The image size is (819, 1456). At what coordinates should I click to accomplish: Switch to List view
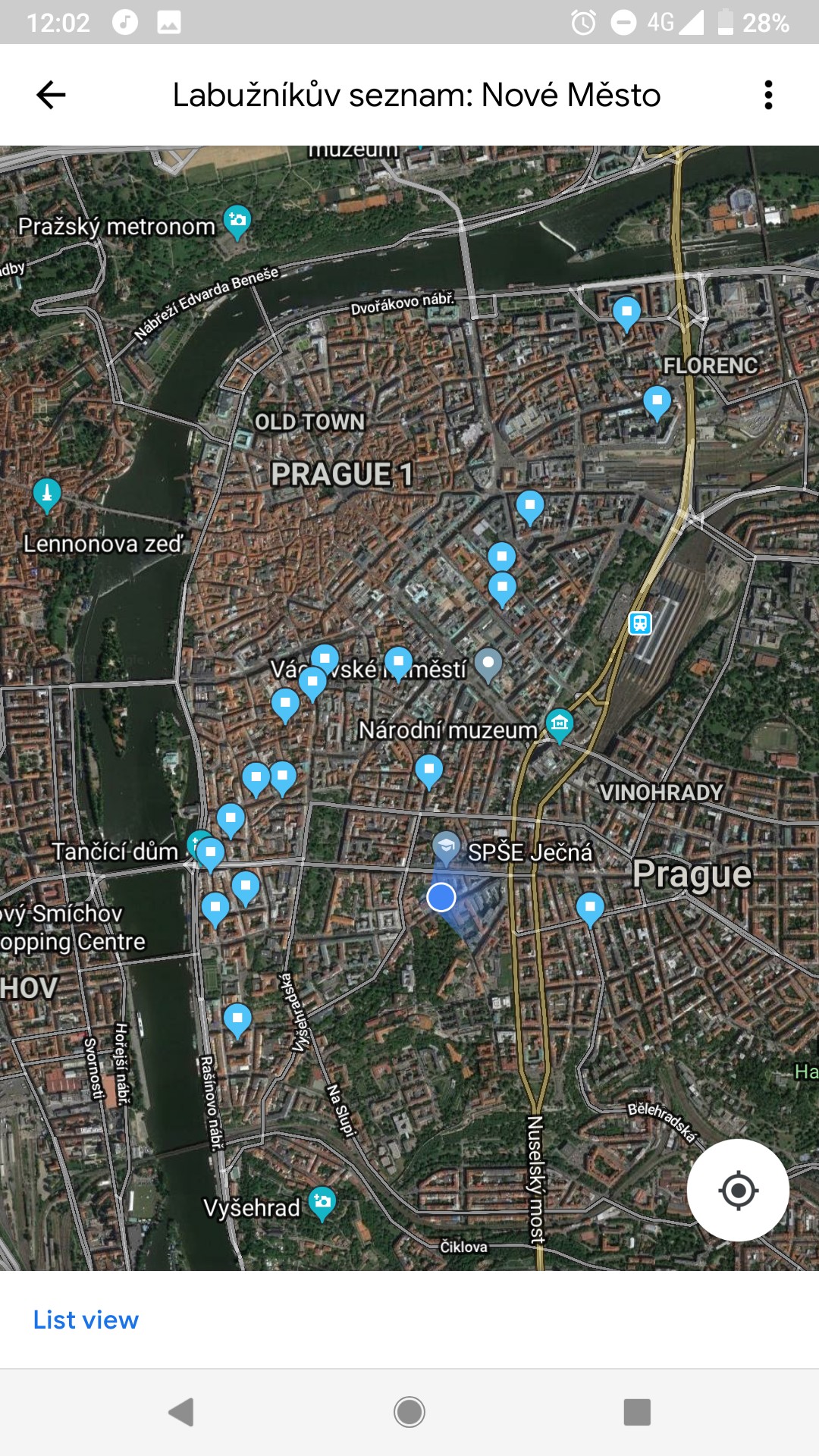86,1320
